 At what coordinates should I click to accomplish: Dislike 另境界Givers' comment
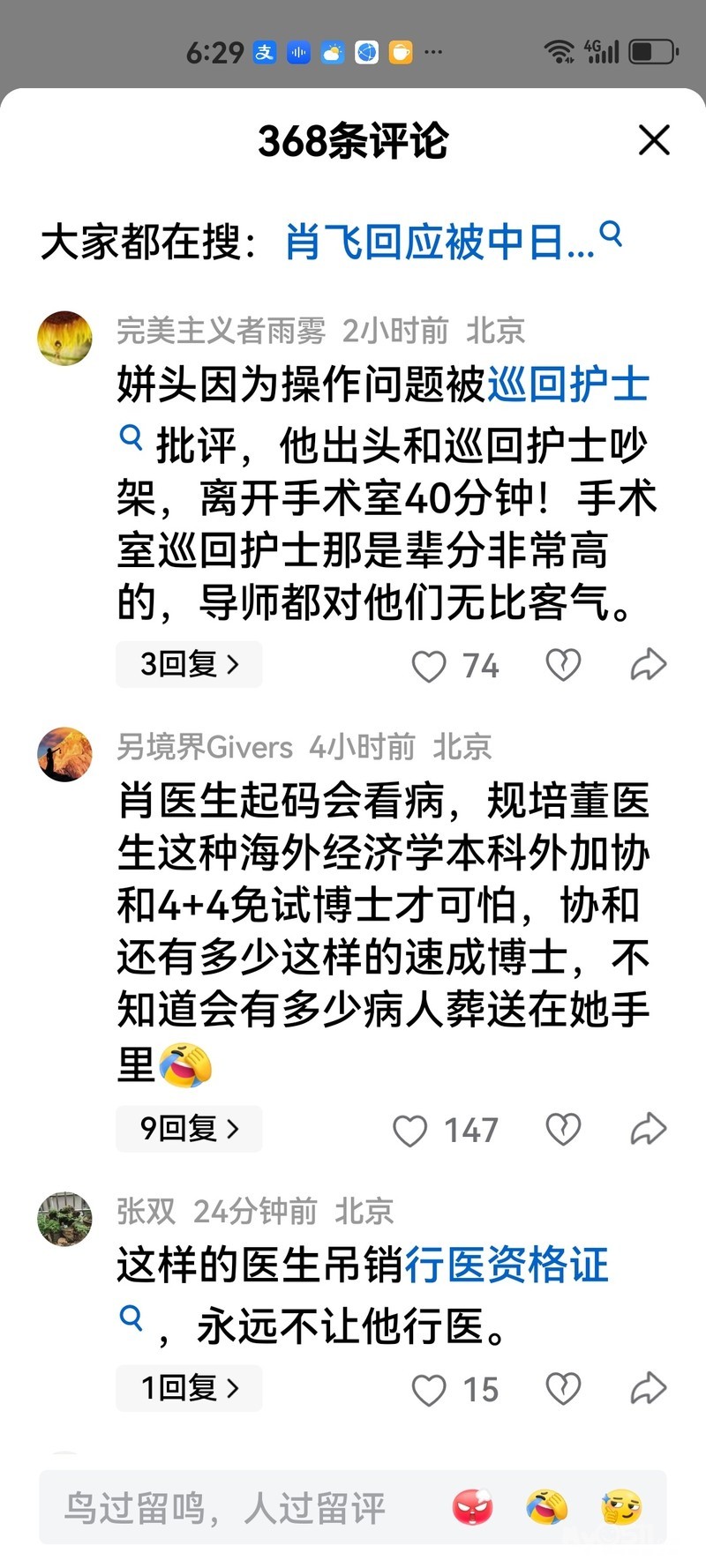point(563,1129)
